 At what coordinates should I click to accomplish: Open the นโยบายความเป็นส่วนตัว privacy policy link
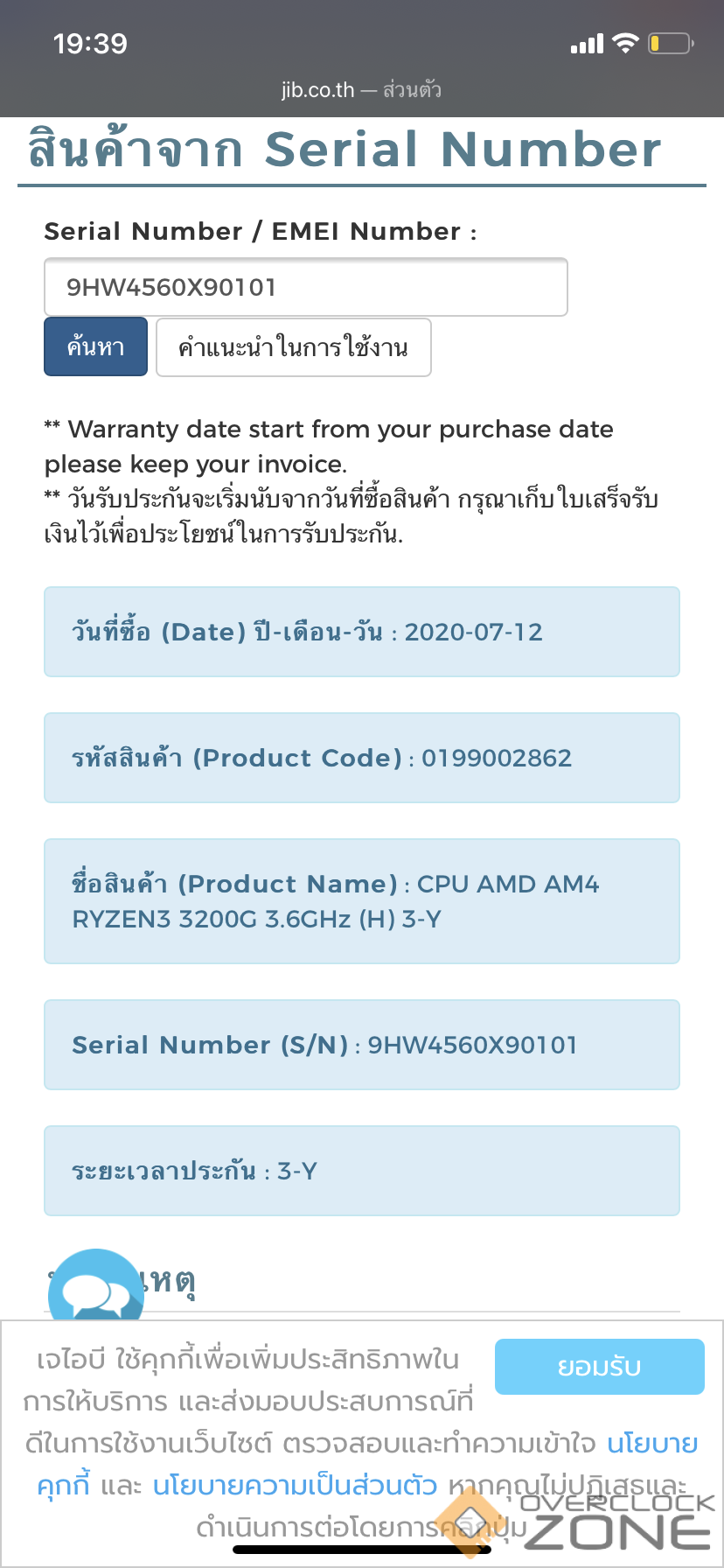click(x=295, y=1486)
